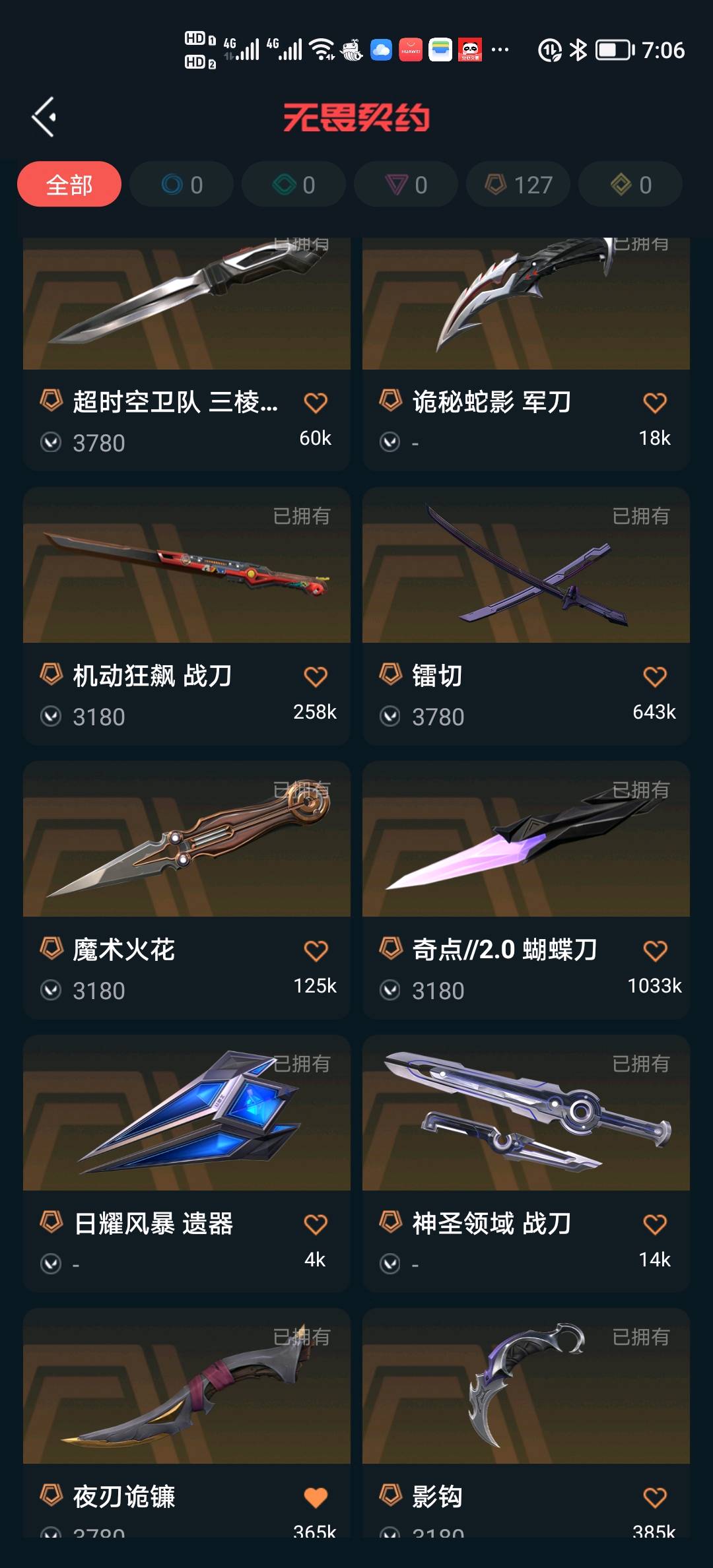Like the 影钩 karambit skin
713x1568 pixels.
click(x=655, y=1497)
